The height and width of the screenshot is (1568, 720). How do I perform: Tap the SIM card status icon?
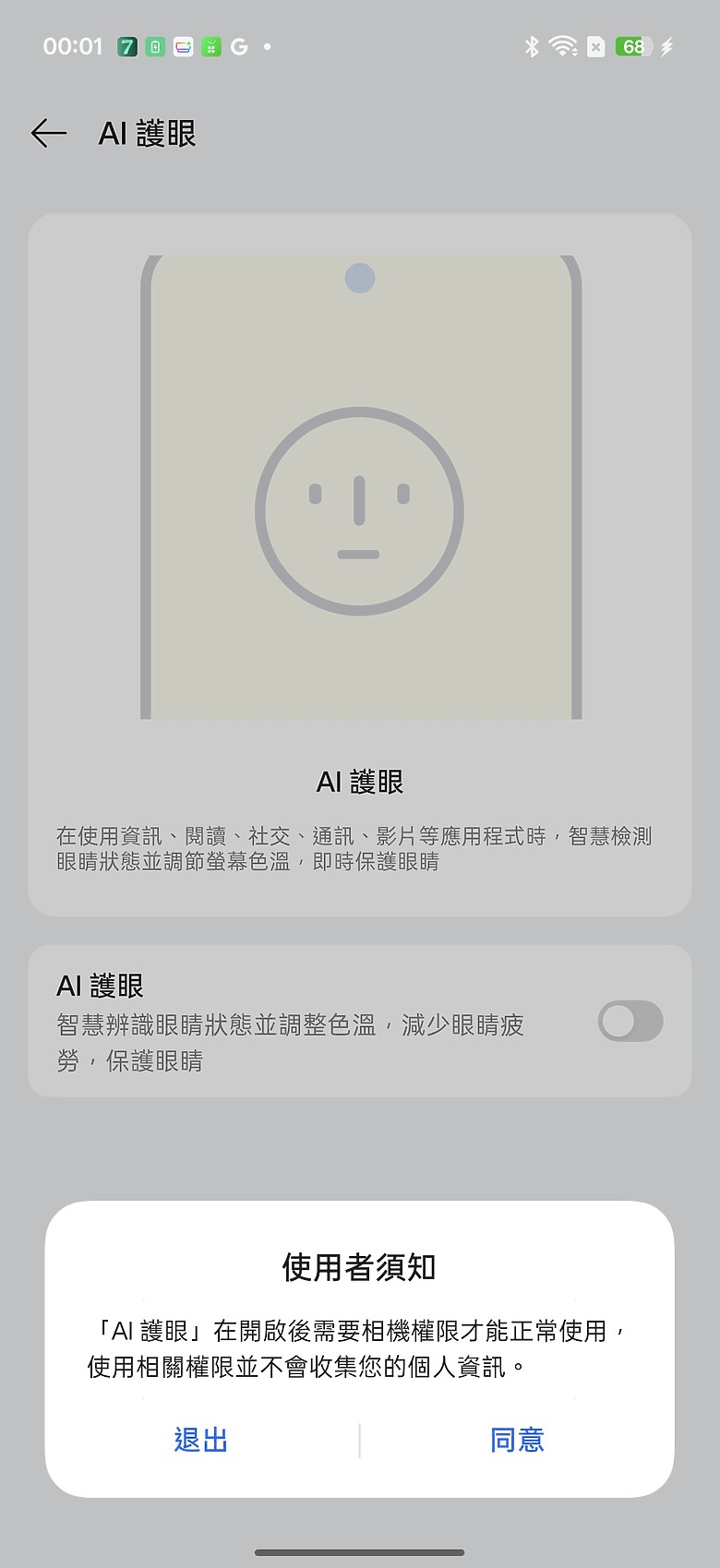pyautogui.click(x=595, y=46)
